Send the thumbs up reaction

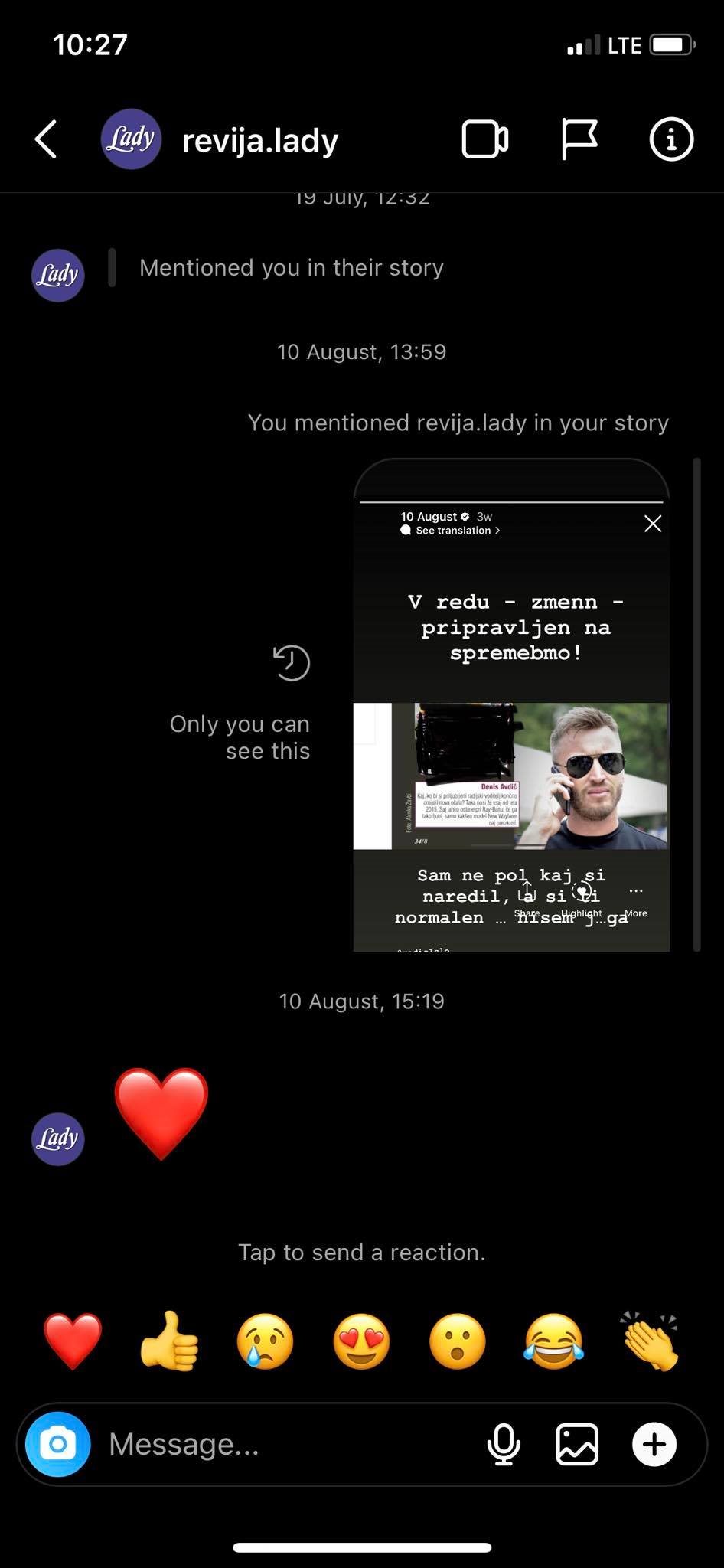169,1341
